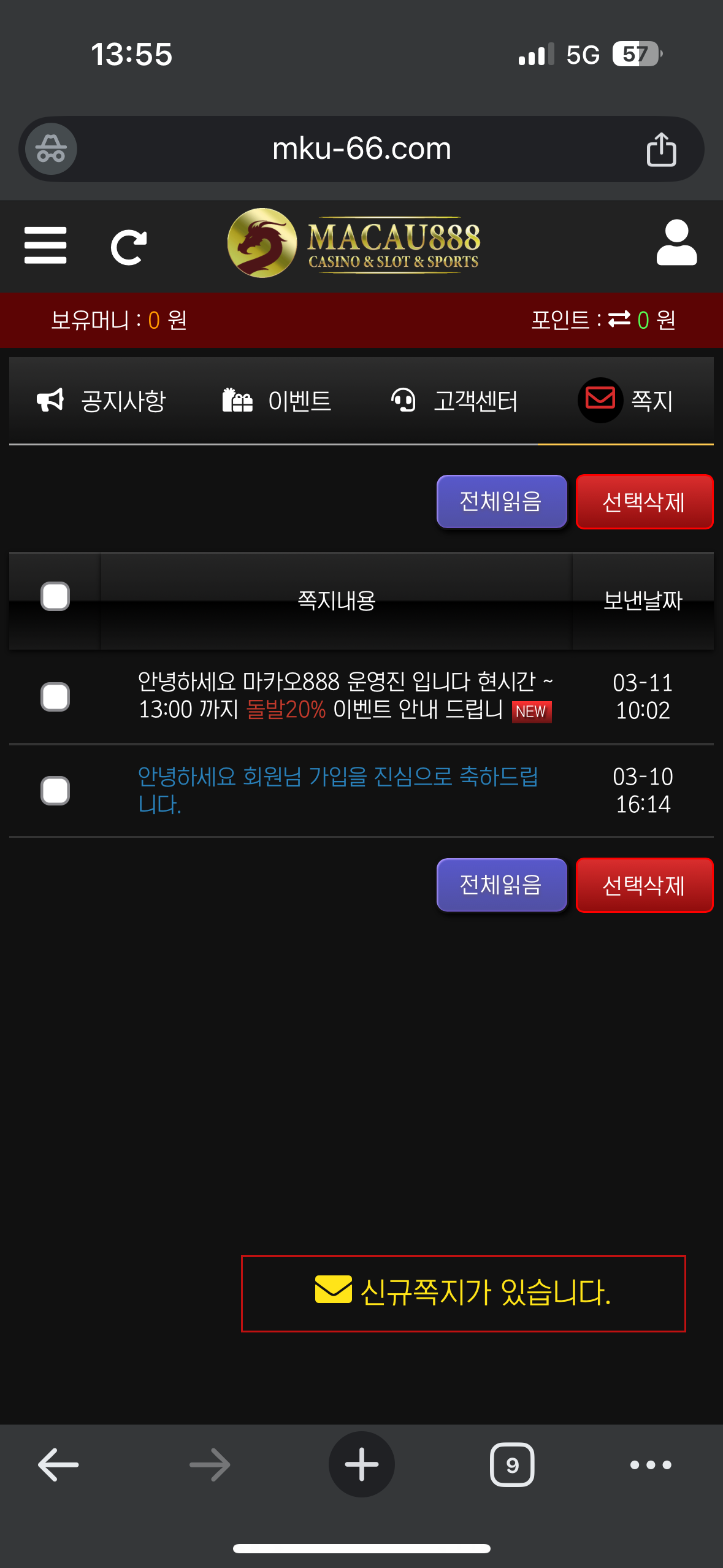Screen dimensions: 723x1568
Task: Tap the top 선택삭제 button
Action: pyautogui.click(x=644, y=502)
